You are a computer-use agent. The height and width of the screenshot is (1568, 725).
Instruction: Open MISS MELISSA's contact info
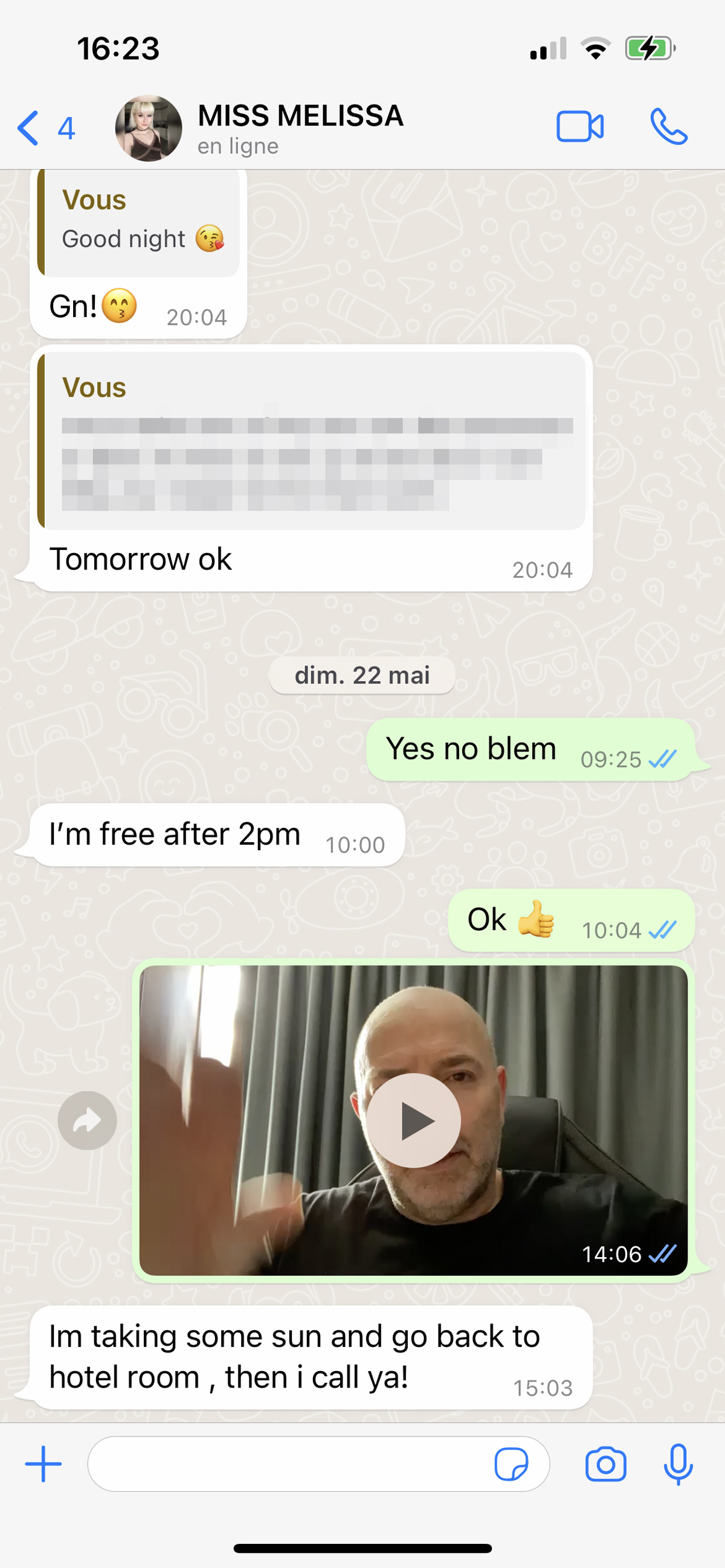tap(300, 128)
